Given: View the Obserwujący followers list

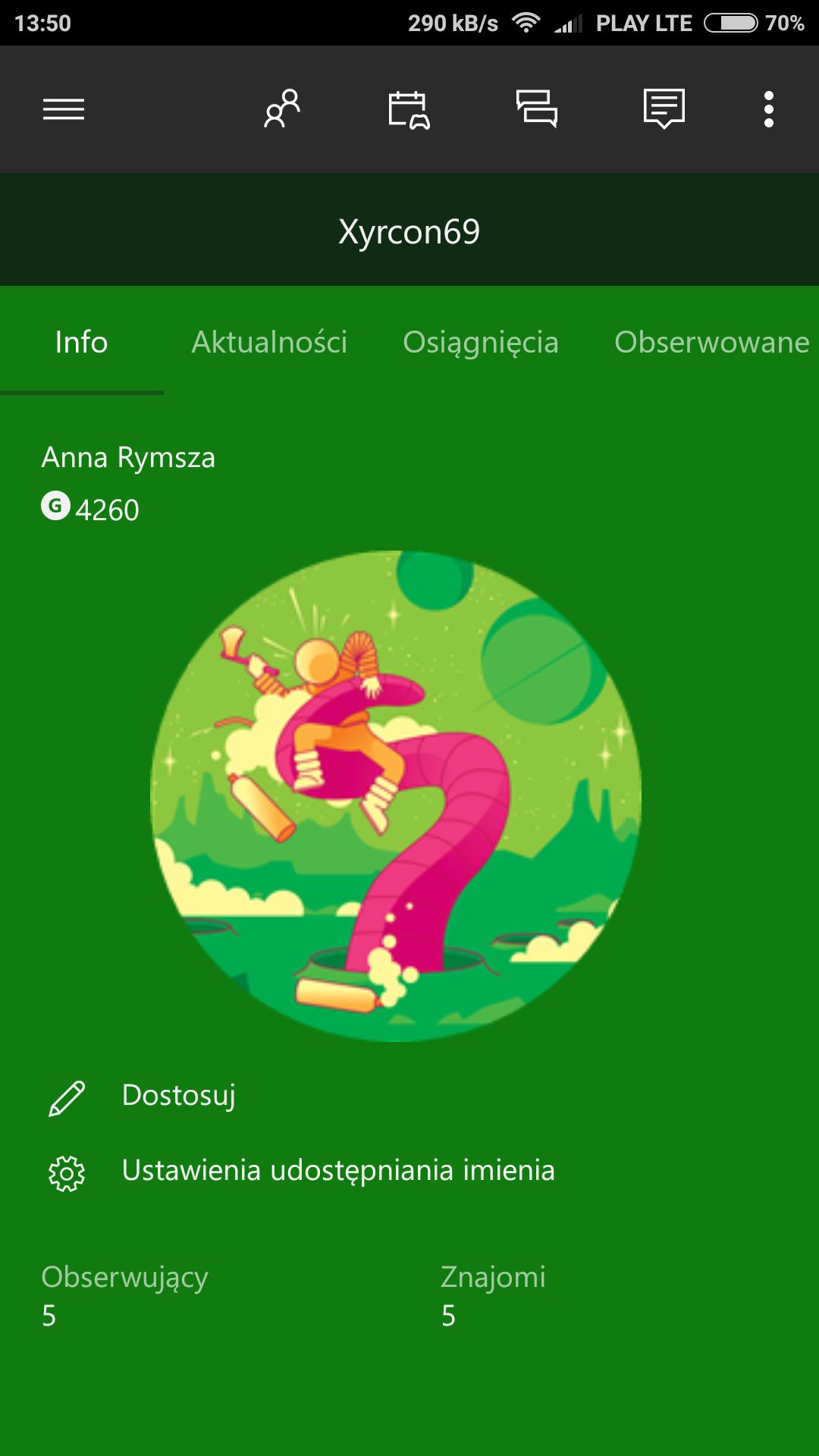Looking at the screenshot, I should click(x=124, y=1296).
